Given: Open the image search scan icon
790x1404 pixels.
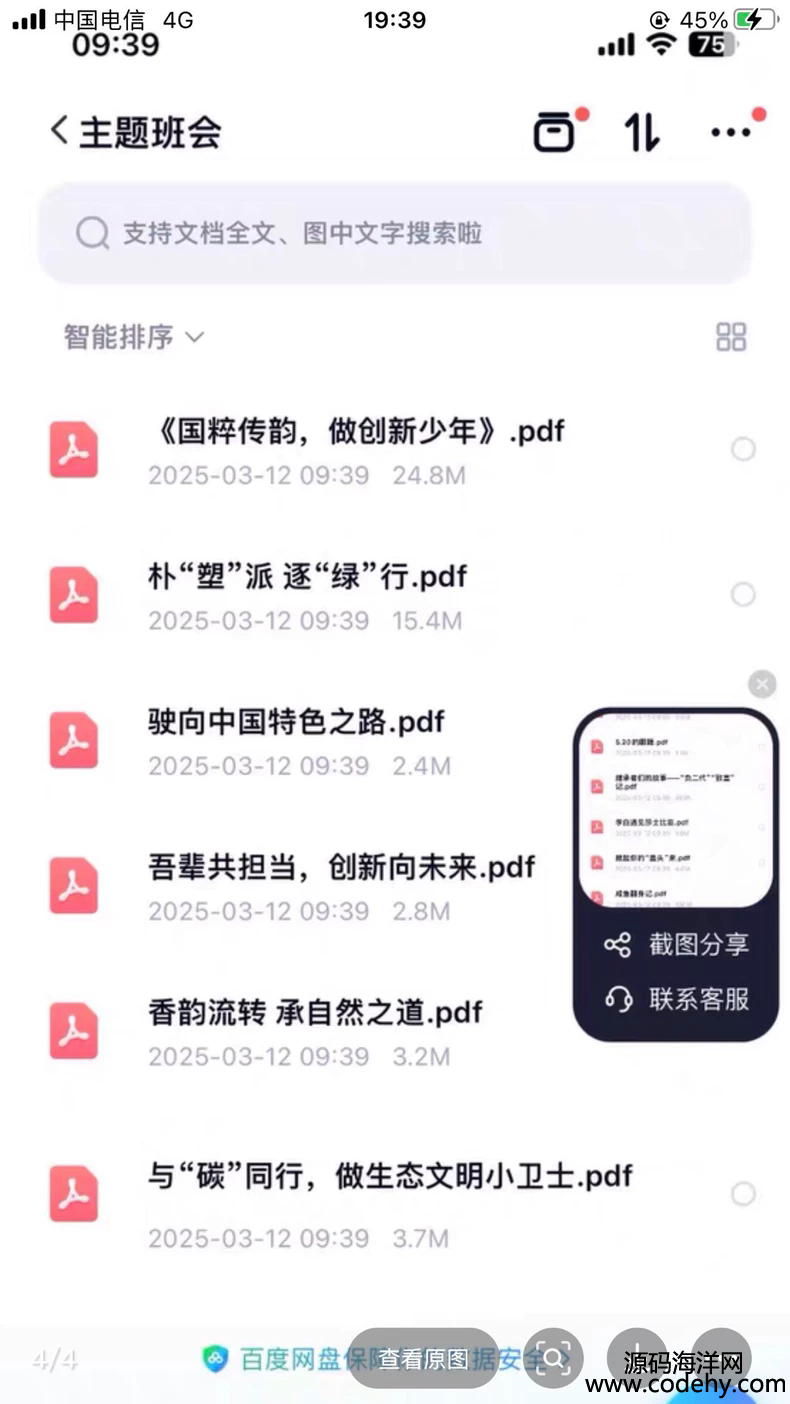Looking at the screenshot, I should [553, 1358].
